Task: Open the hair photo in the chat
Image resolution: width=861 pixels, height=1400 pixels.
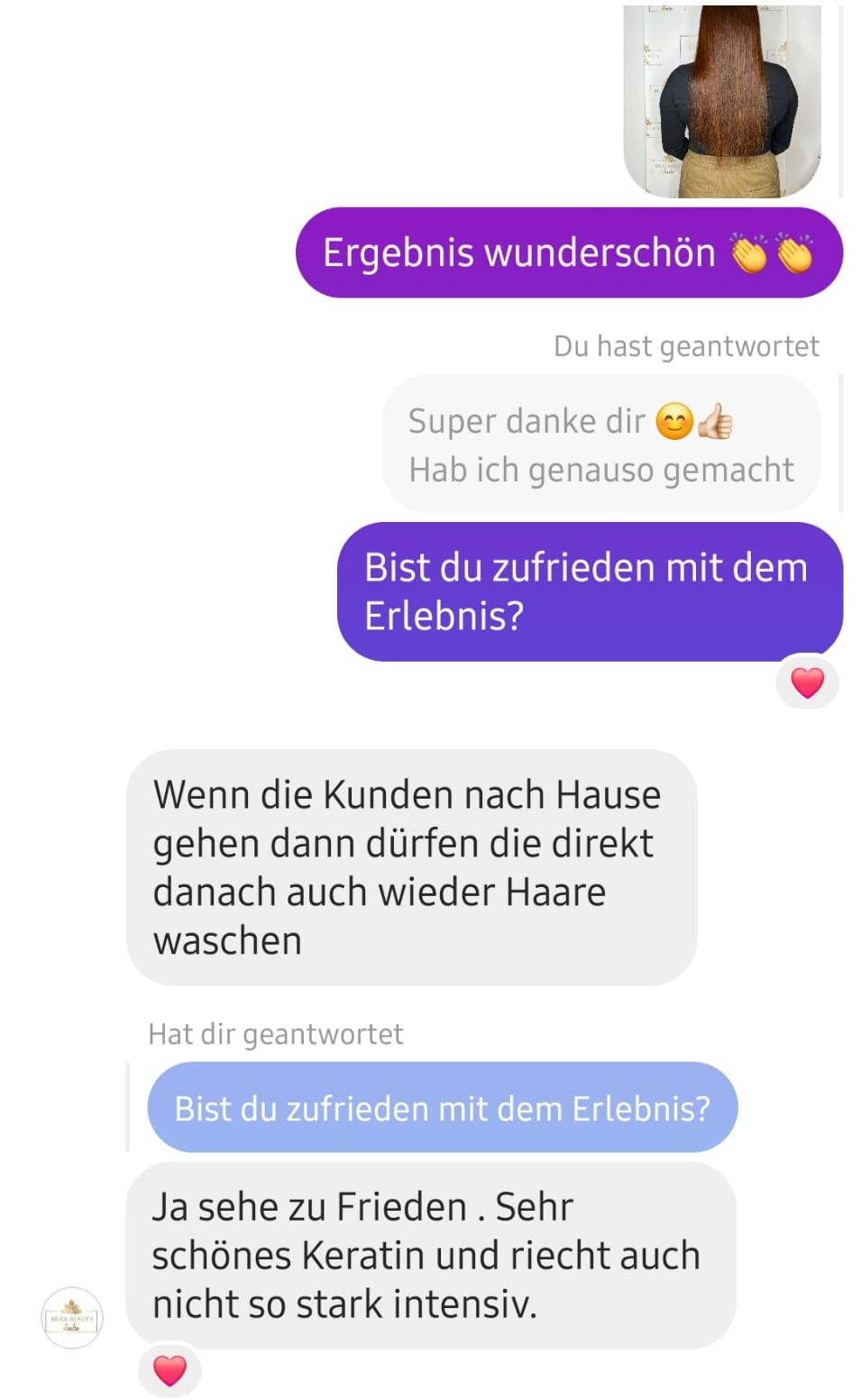Action: 721,101
